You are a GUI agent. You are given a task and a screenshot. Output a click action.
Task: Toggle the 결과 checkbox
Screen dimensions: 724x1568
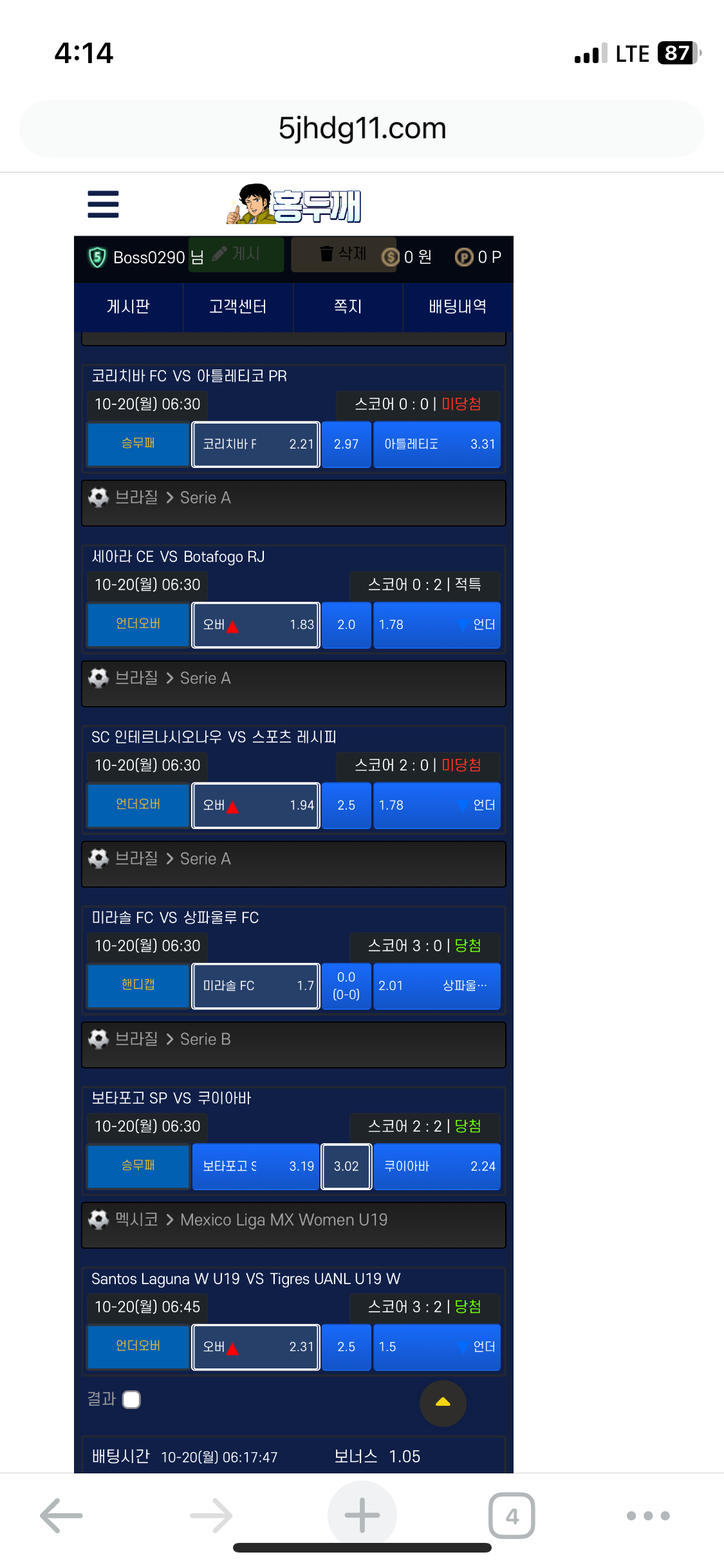(x=131, y=1399)
